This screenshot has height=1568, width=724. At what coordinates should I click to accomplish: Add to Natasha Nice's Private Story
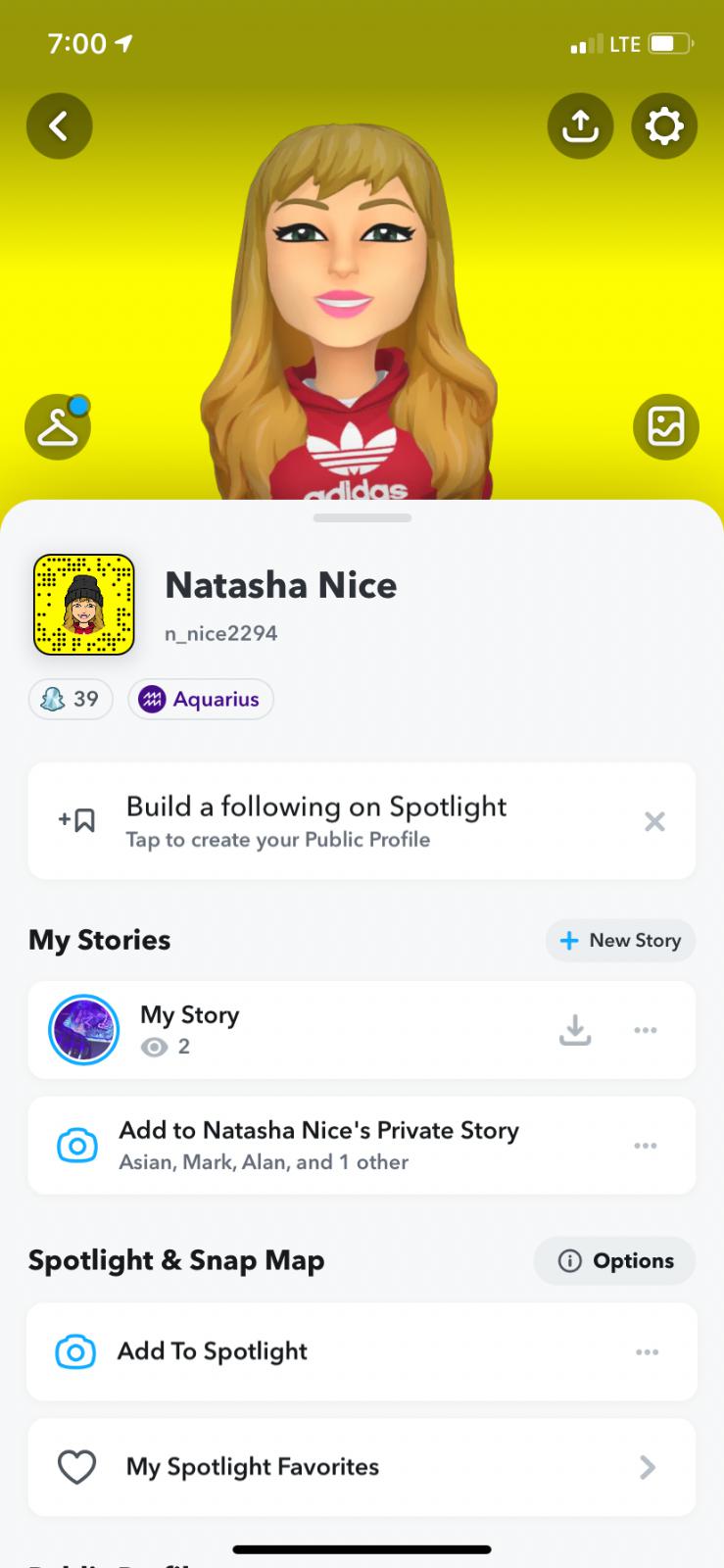coord(318,1145)
